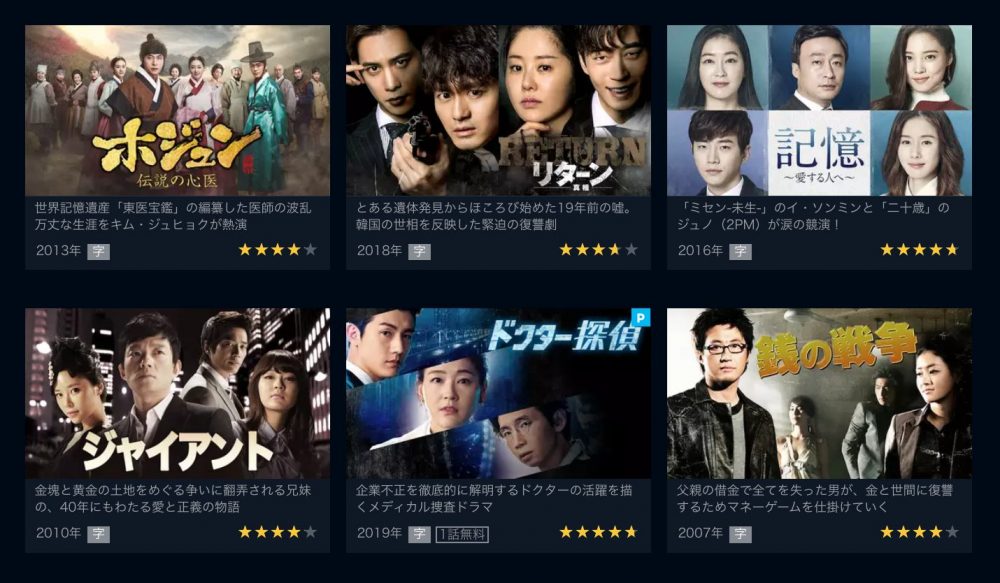Open the ホジュン 伝説の心医 drama card
This screenshot has width=1000, height=583.
[177, 111]
